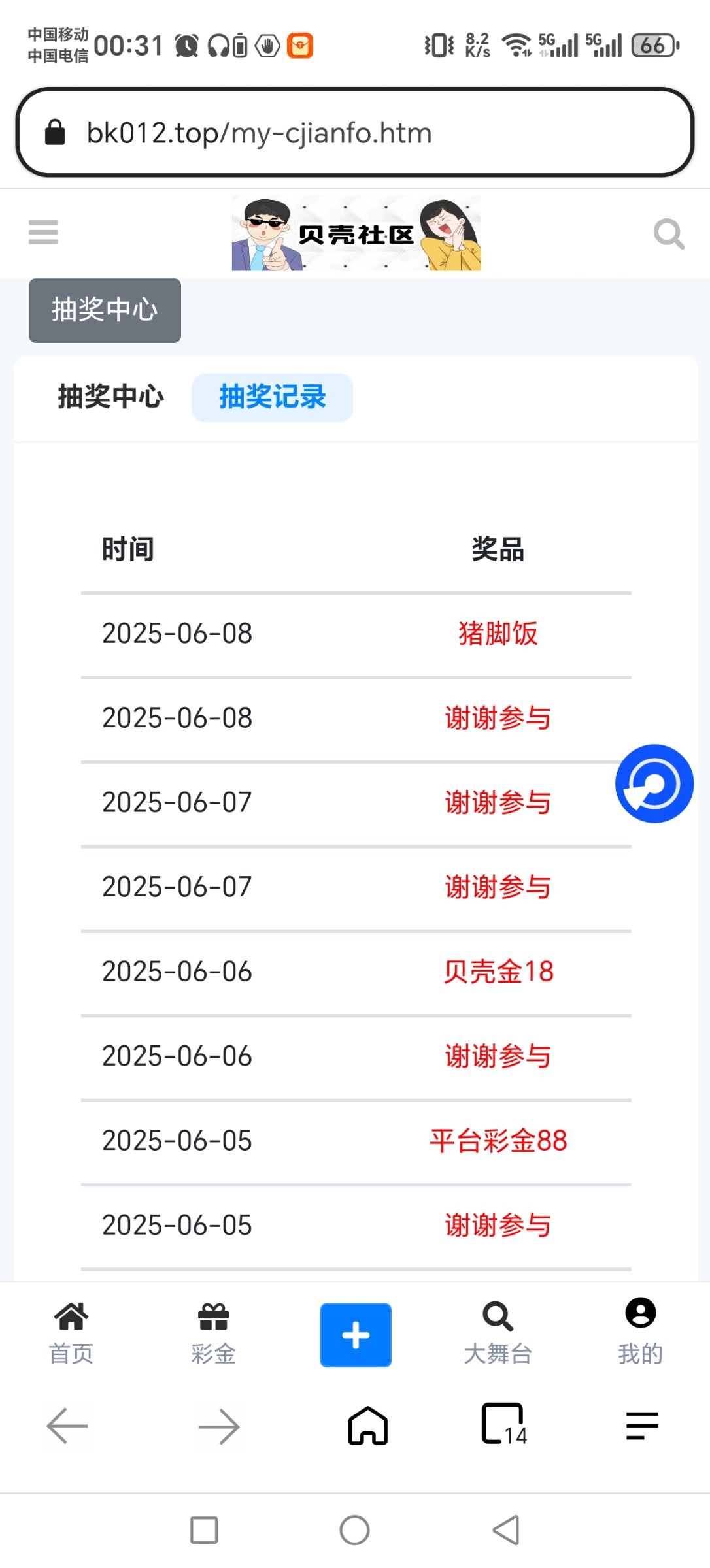Open the hamburger menu at top left
Viewport: 710px width, 1568px height.
tap(42, 232)
